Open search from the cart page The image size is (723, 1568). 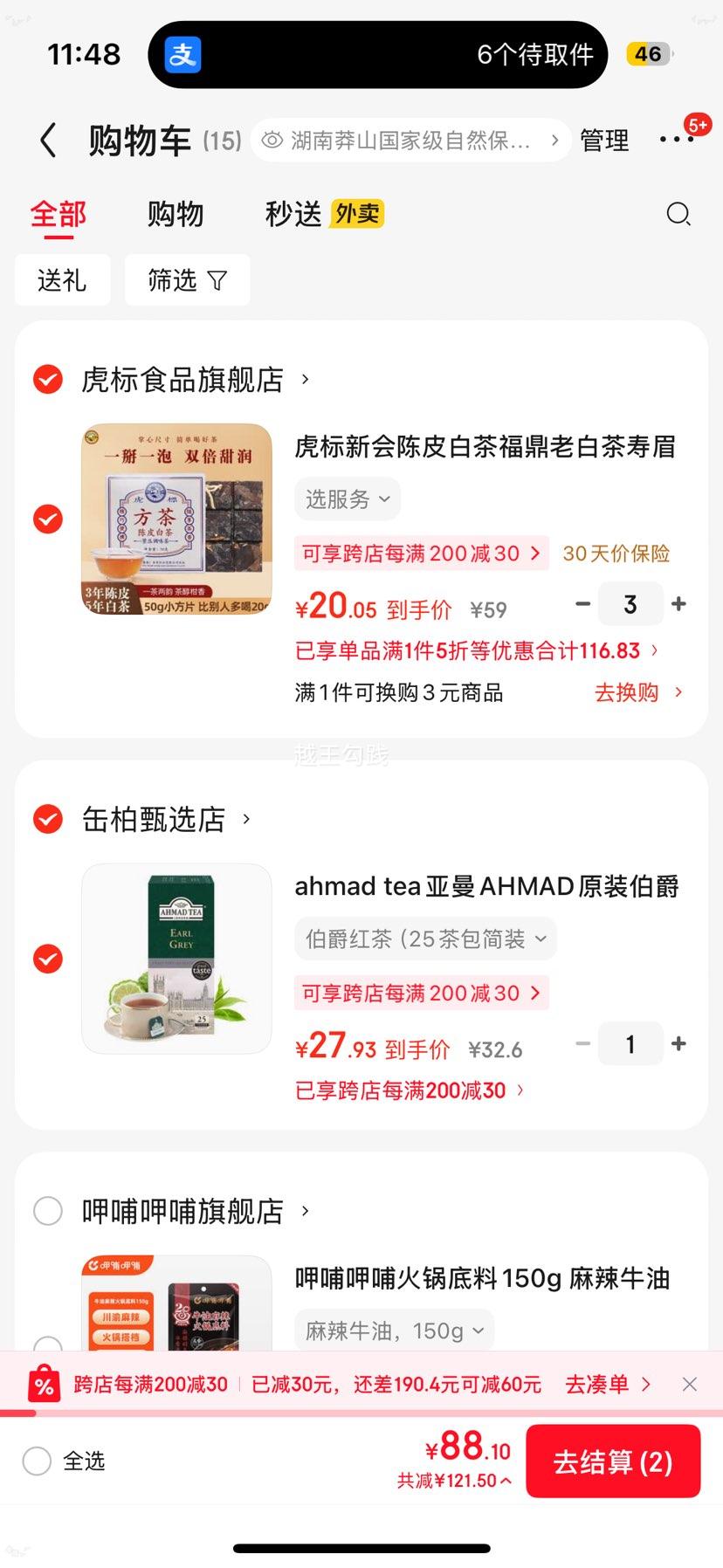[x=678, y=214]
